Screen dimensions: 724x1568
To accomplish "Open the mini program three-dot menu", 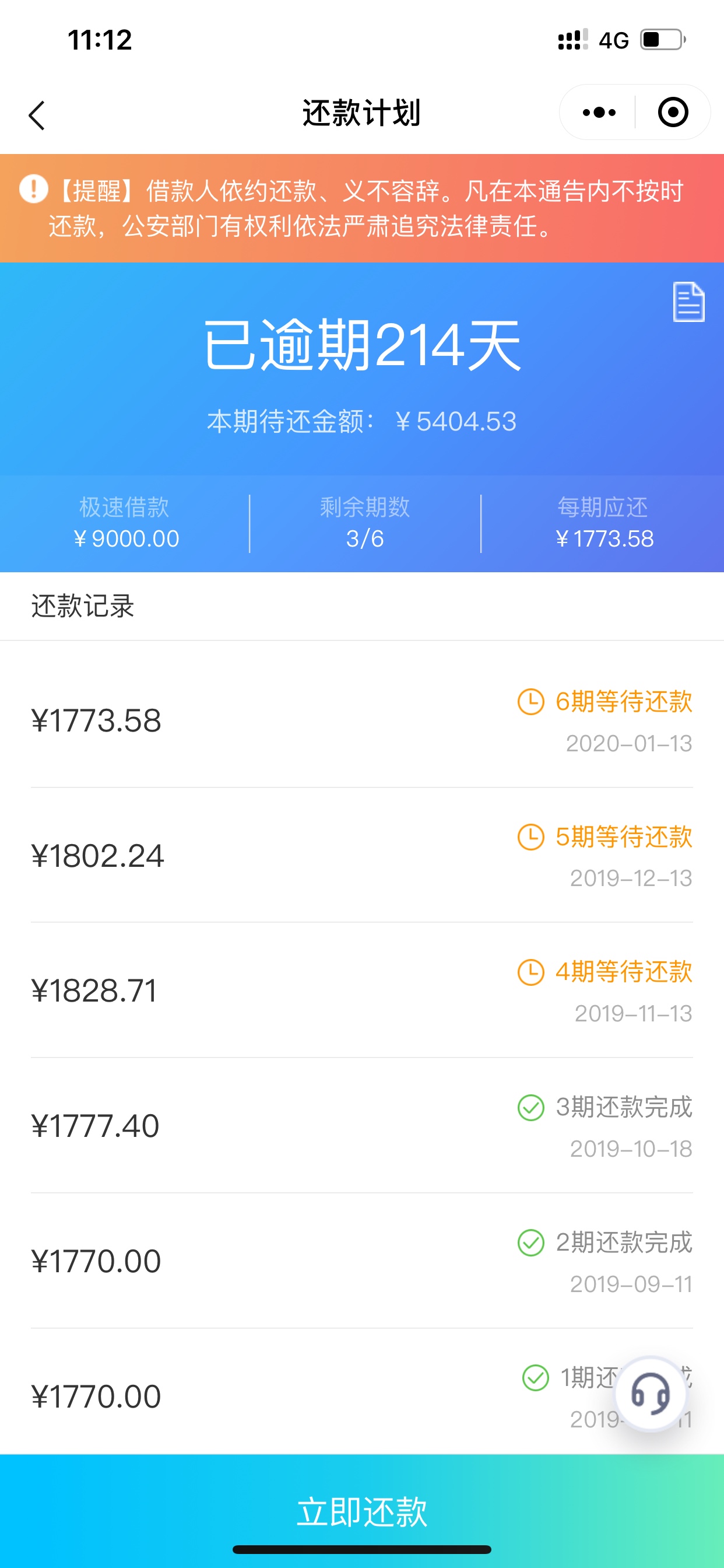I will click(599, 113).
